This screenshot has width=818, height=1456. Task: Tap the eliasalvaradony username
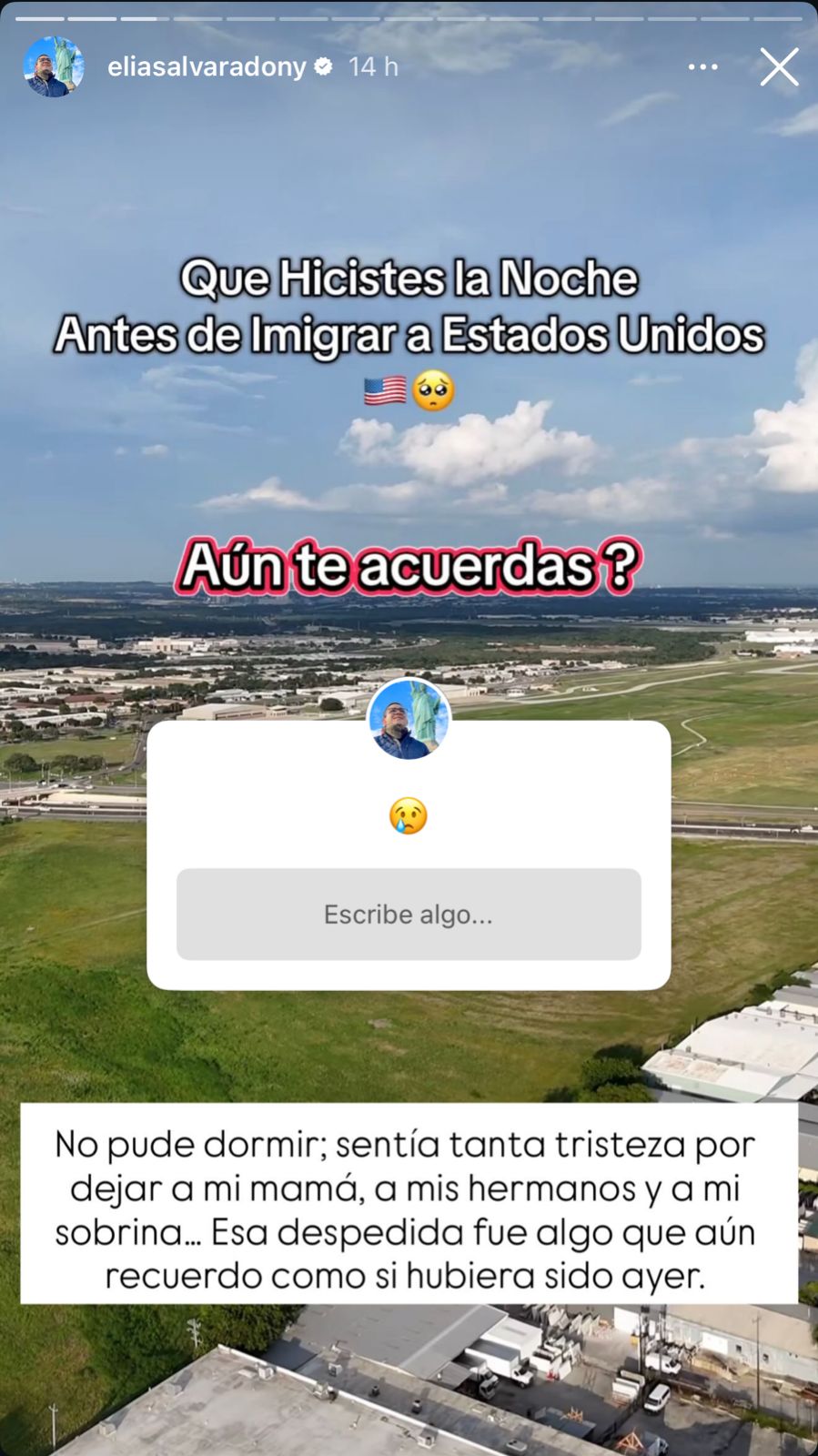point(207,66)
